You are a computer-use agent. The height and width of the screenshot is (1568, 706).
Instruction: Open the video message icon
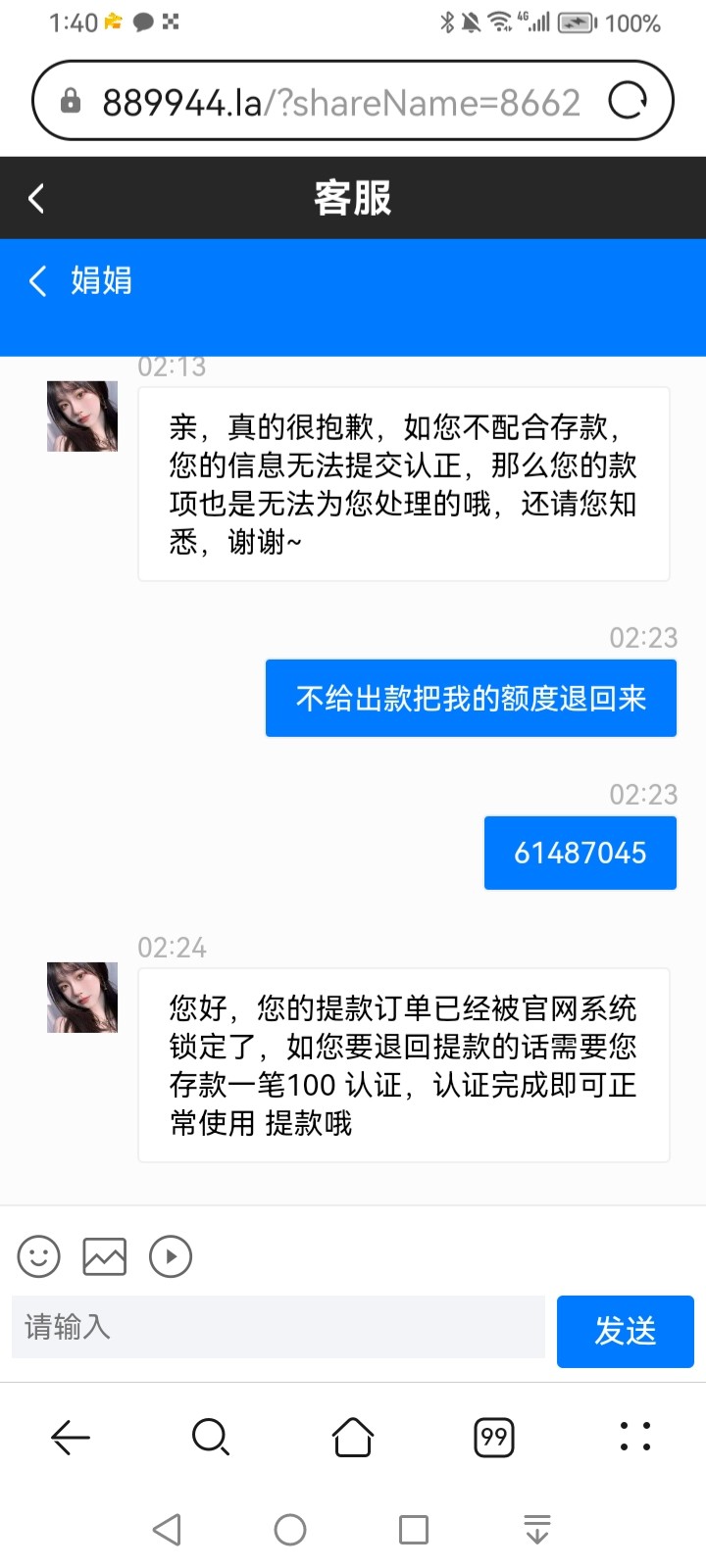coord(170,1255)
